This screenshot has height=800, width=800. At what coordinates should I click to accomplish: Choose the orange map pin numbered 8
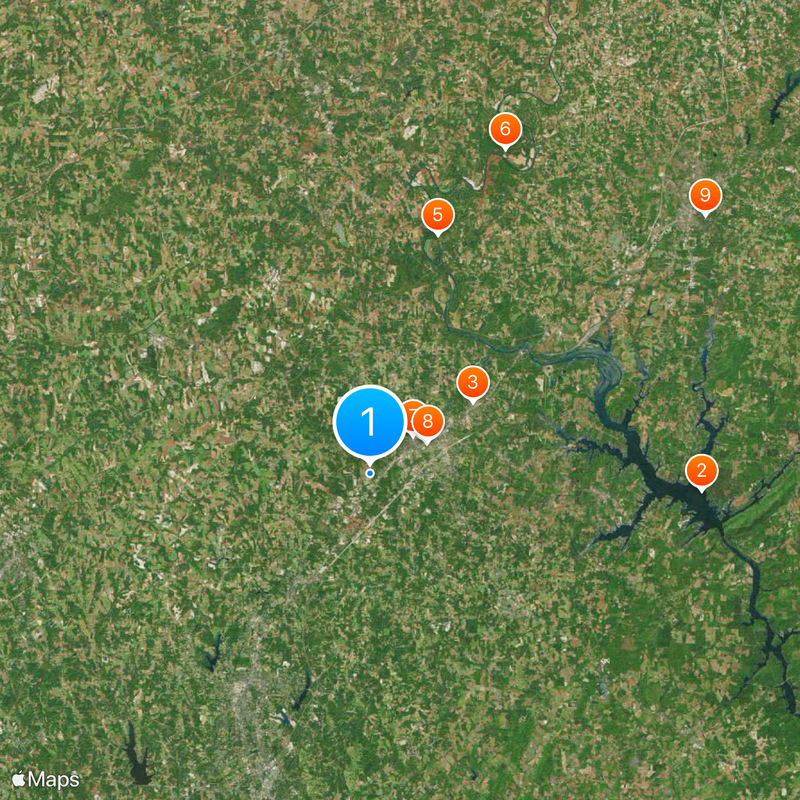tap(429, 421)
